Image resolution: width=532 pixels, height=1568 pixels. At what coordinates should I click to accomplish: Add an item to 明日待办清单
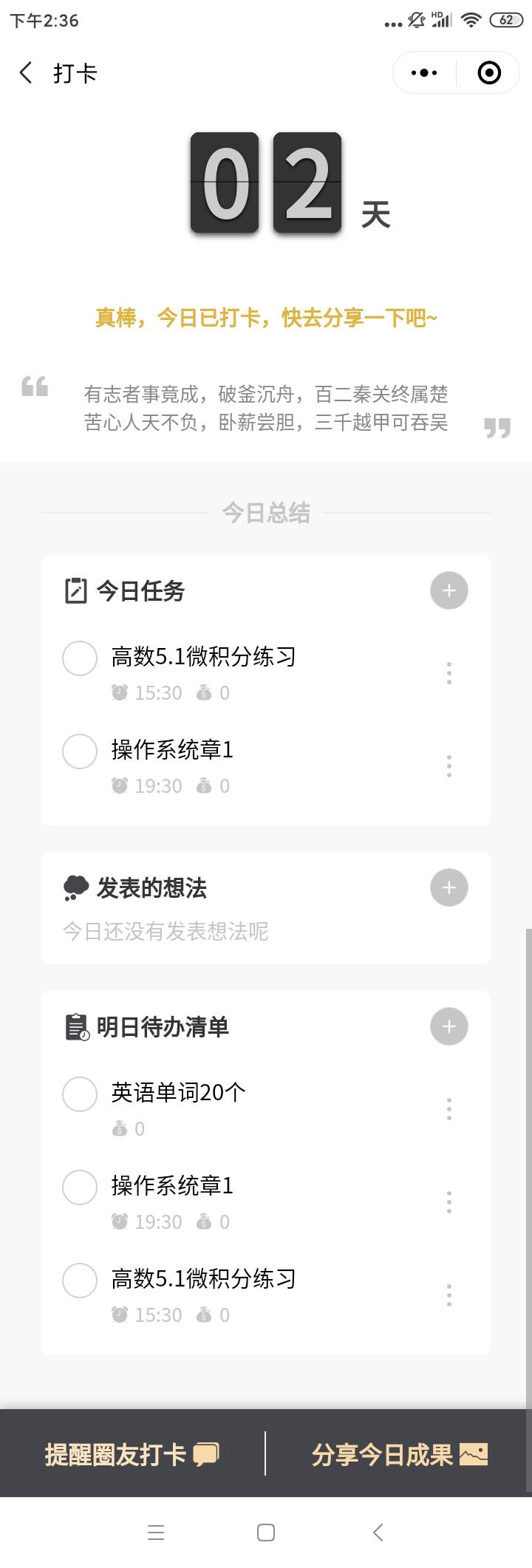coord(449,1026)
